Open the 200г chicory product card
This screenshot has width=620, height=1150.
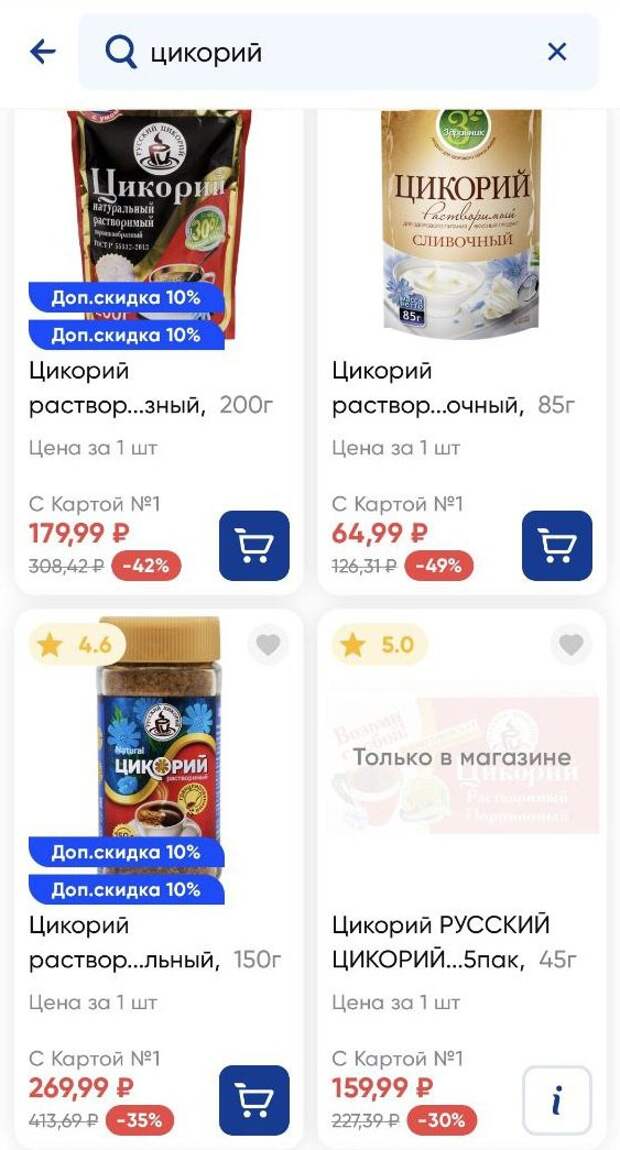click(x=150, y=388)
